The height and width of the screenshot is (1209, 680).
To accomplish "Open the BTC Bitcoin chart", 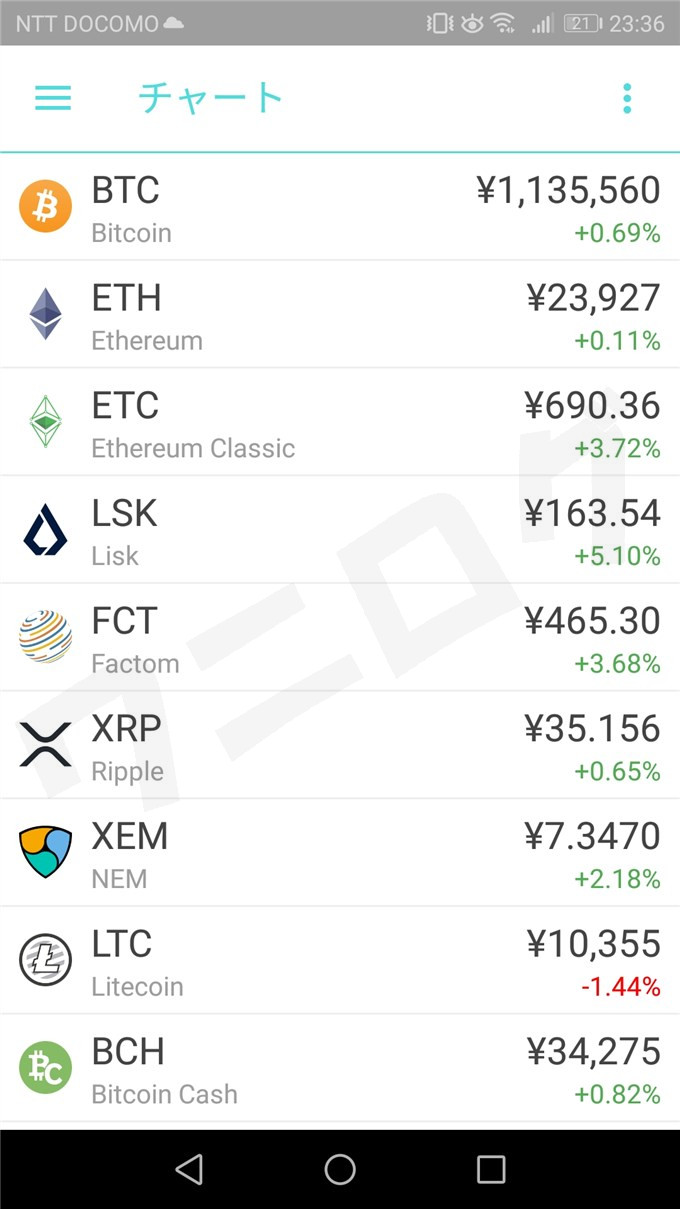I will point(340,207).
